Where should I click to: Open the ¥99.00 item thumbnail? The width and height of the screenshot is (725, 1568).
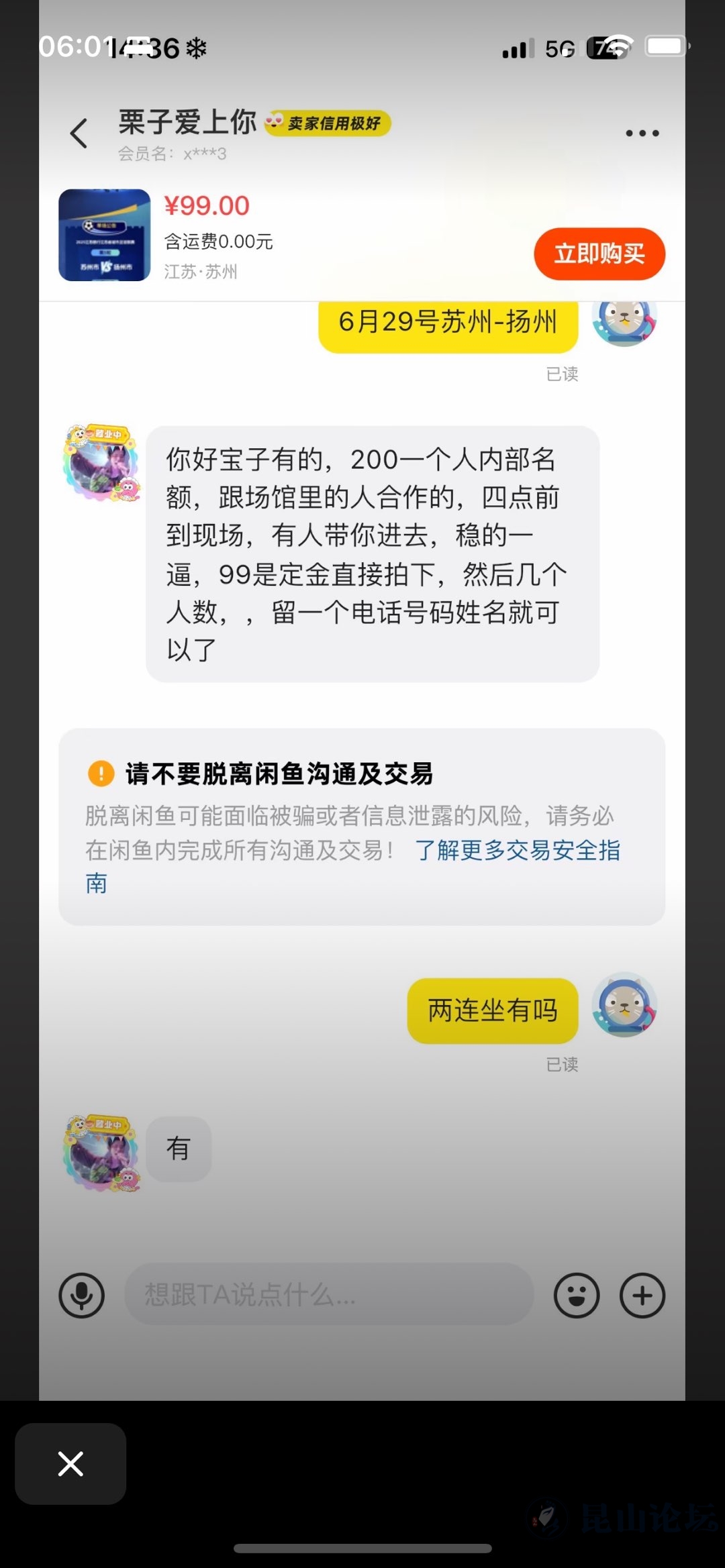tap(104, 235)
